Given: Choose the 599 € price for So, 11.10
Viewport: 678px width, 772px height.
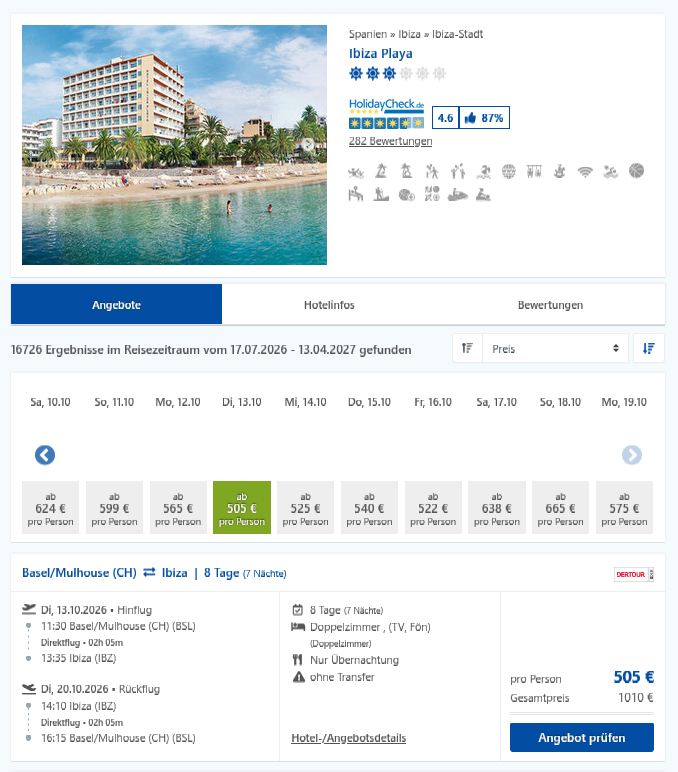Looking at the screenshot, I should coord(114,508).
